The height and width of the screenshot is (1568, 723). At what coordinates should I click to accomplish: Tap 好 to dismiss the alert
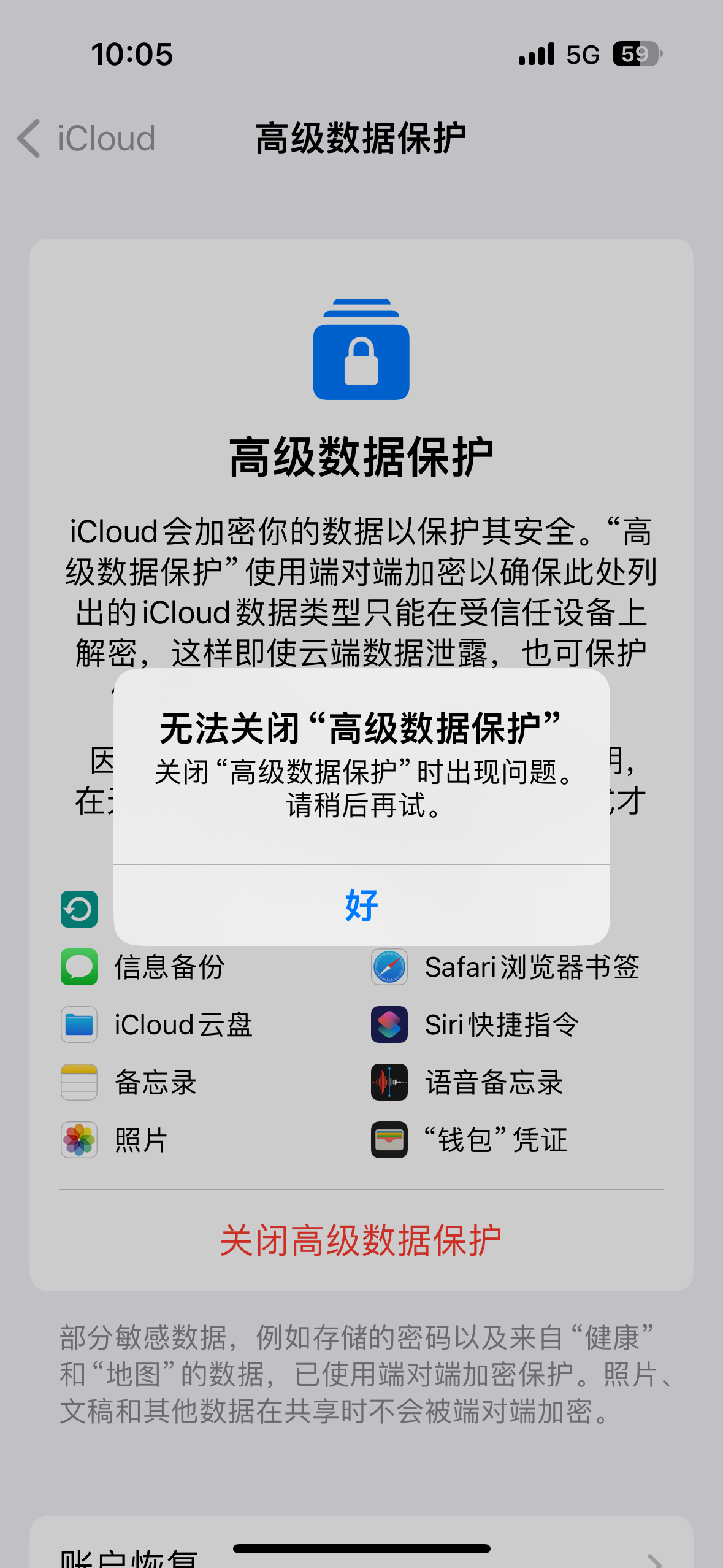point(361,905)
